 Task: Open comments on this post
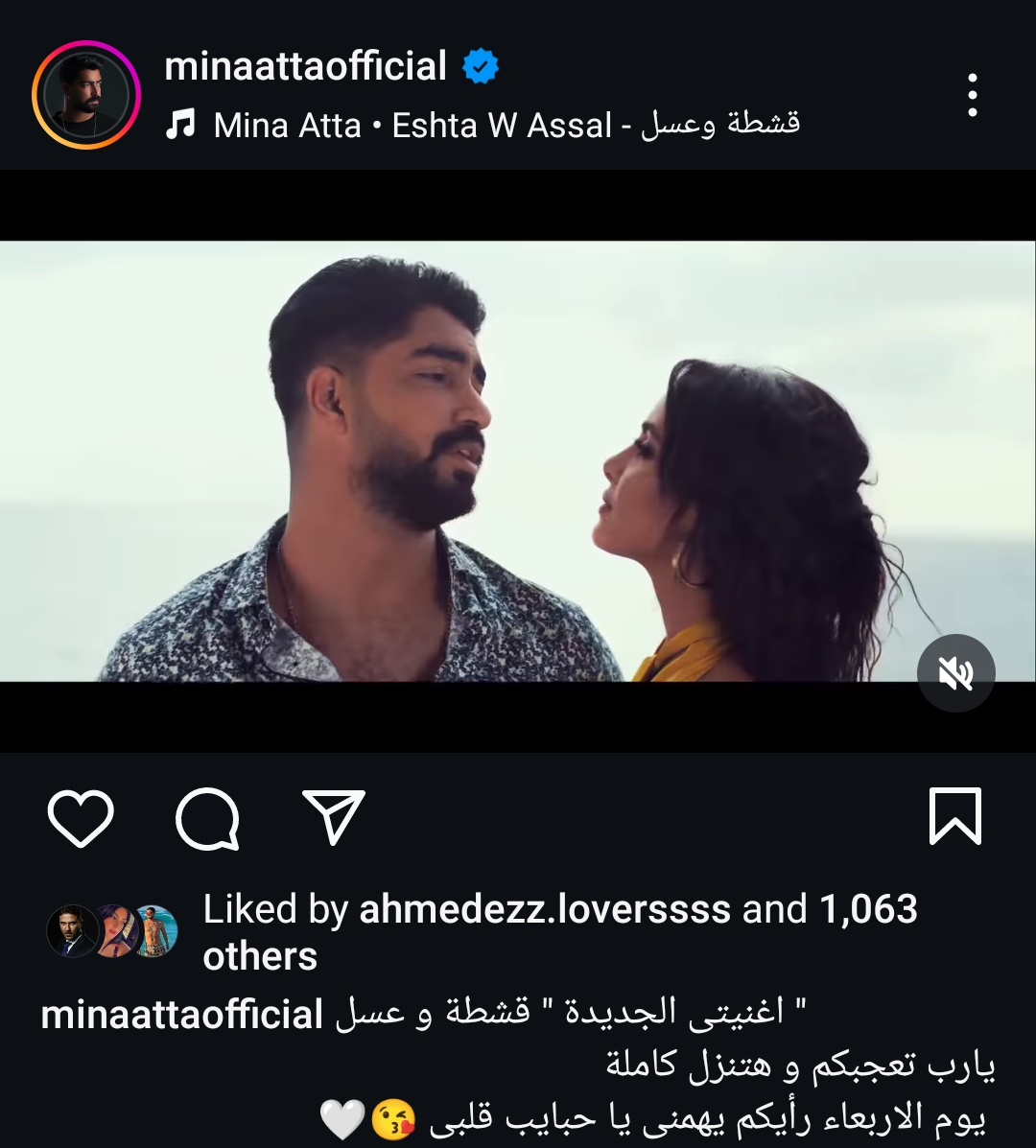(207, 818)
